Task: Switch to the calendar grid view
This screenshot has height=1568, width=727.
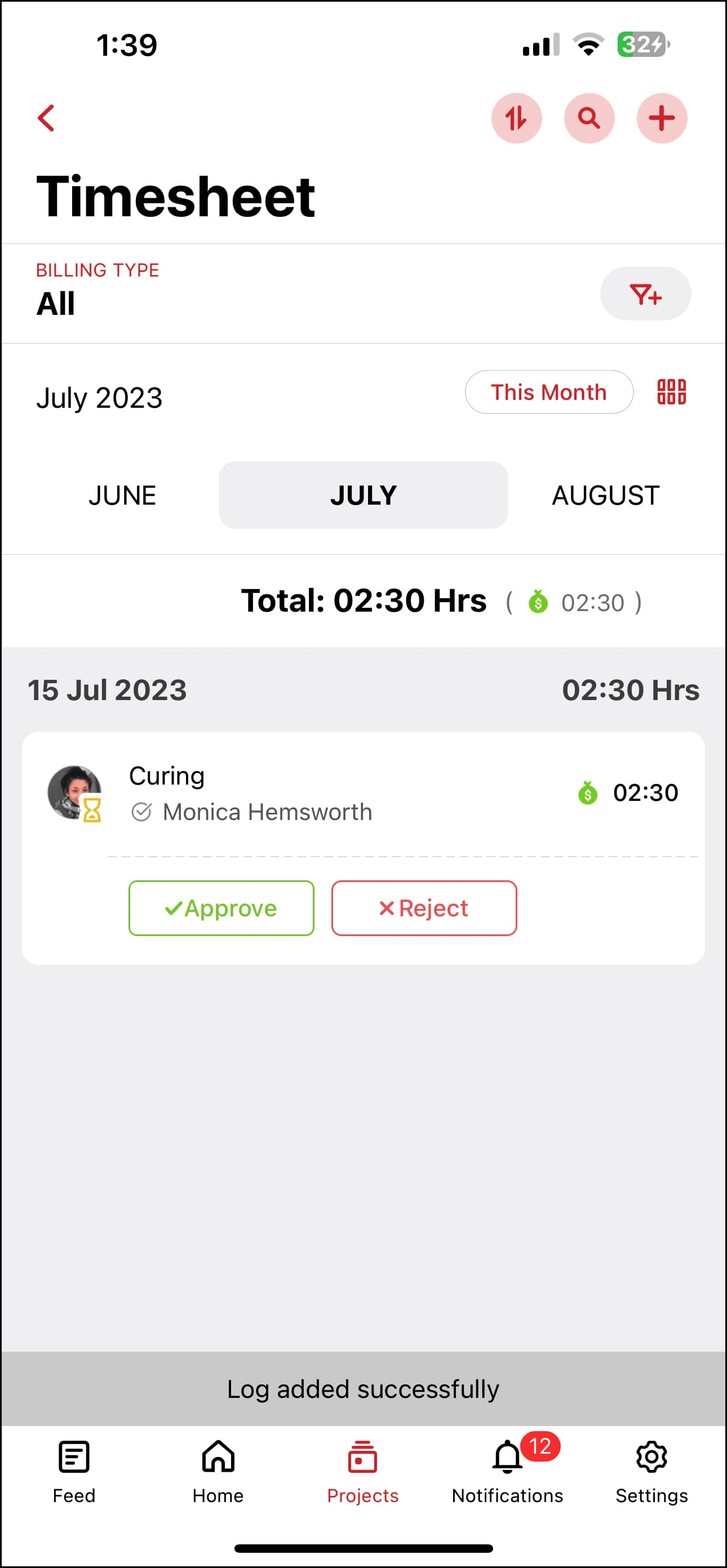Action: [x=671, y=393]
